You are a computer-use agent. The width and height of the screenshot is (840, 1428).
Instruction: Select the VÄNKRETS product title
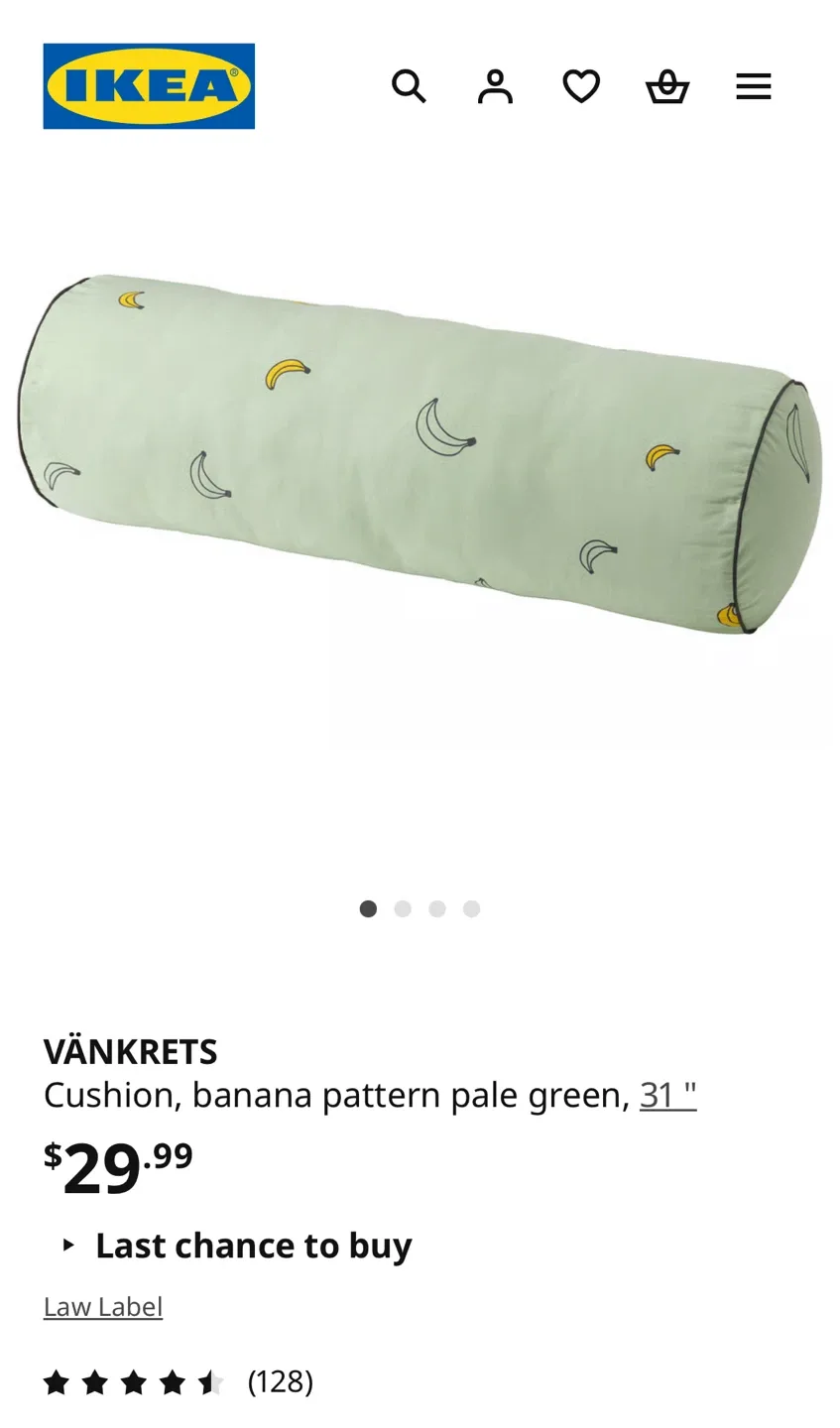[x=130, y=1051]
